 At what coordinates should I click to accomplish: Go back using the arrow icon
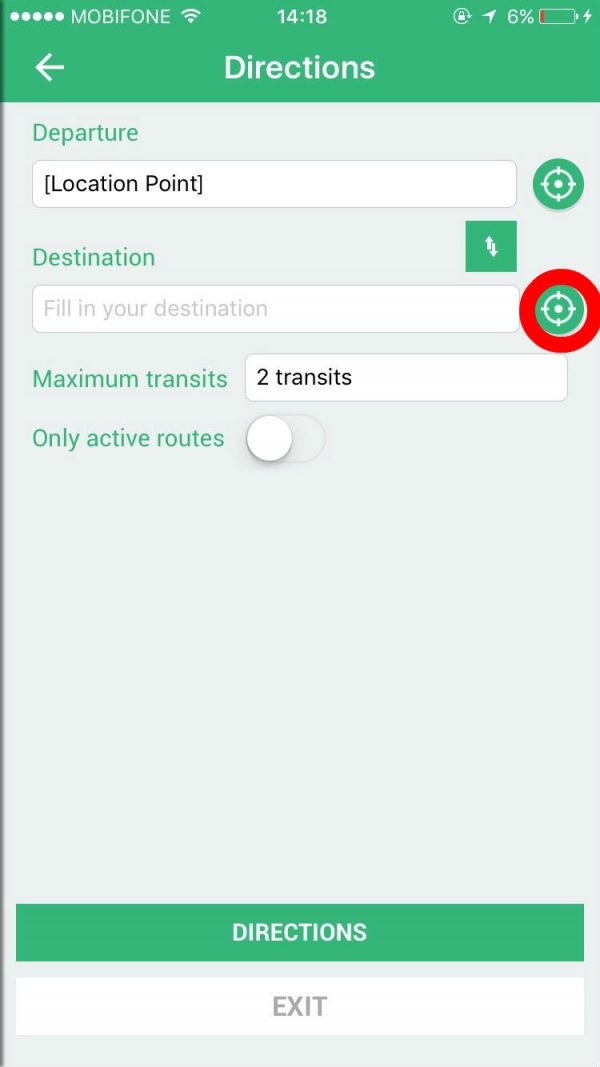tap(50, 67)
